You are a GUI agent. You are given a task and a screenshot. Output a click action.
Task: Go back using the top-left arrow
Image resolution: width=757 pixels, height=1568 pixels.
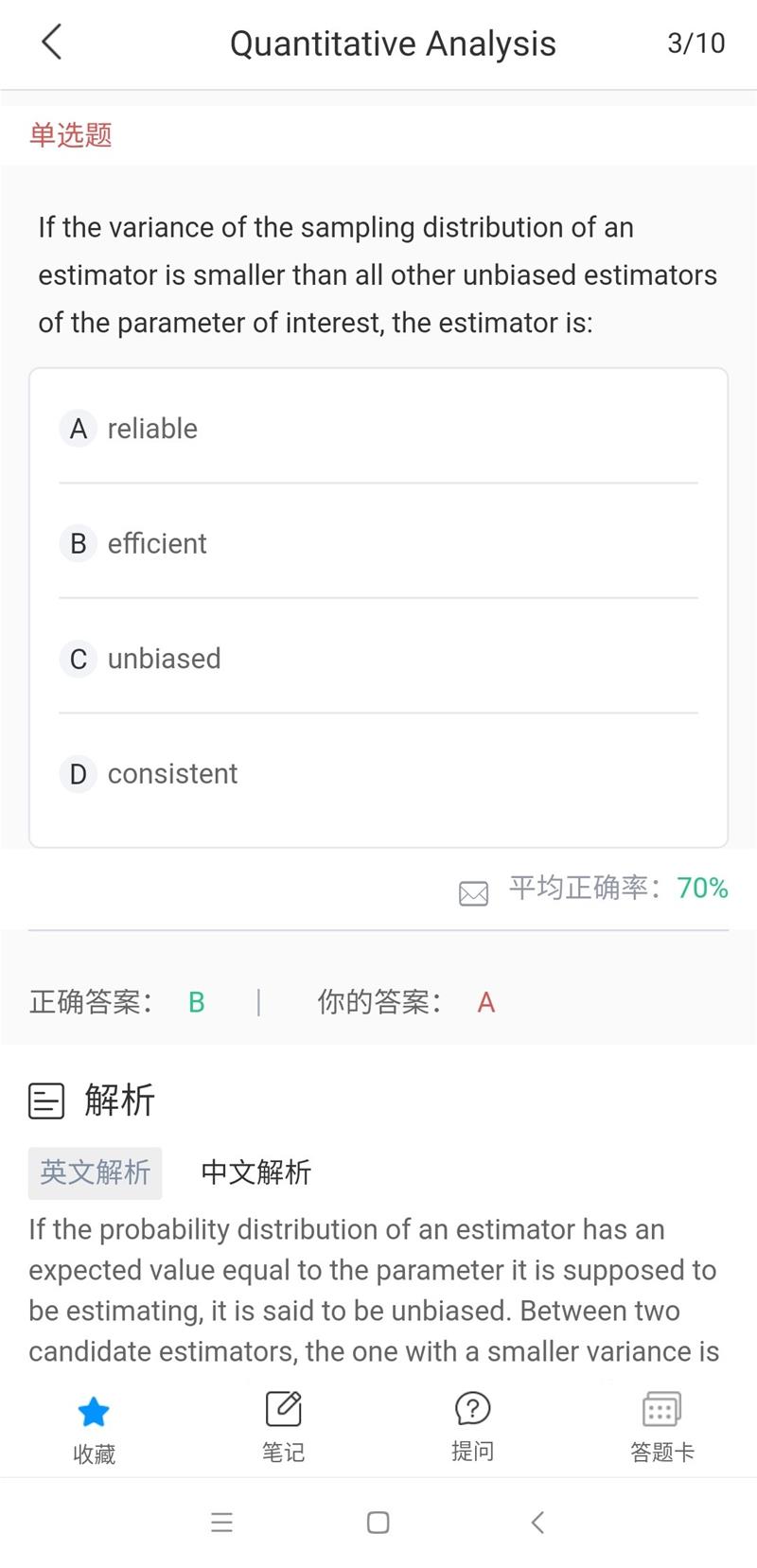[x=52, y=43]
